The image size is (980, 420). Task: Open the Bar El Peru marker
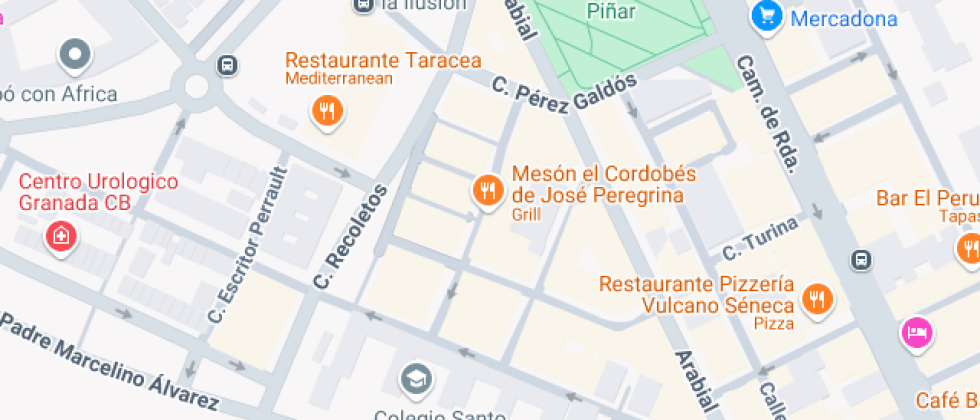click(x=968, y=247)
